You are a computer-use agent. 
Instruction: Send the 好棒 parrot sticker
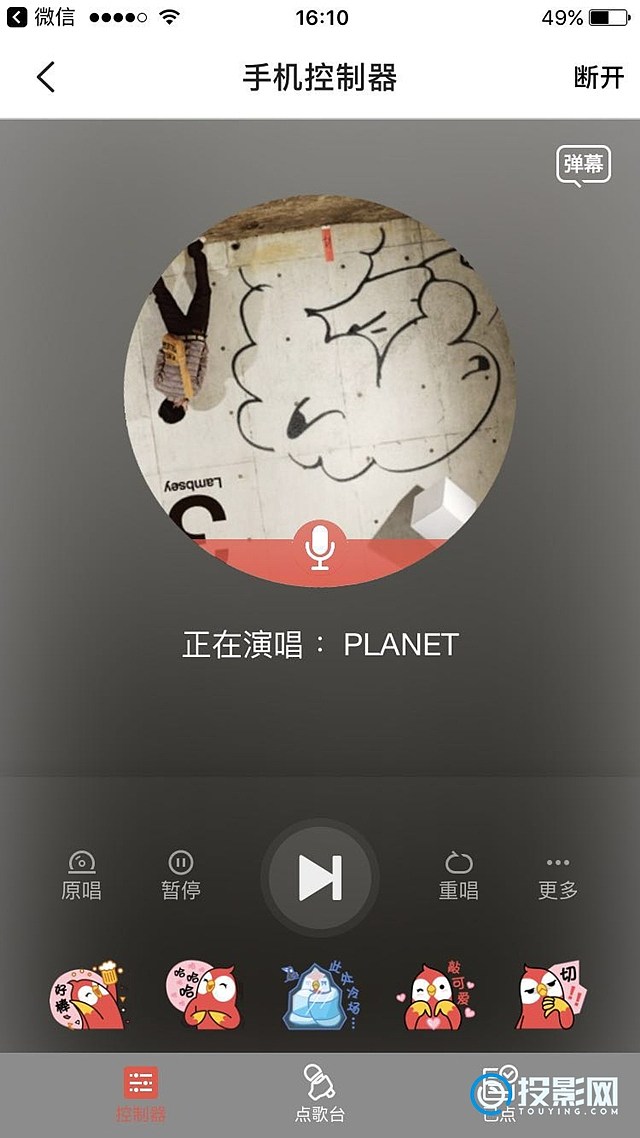[x=87, y=995]
